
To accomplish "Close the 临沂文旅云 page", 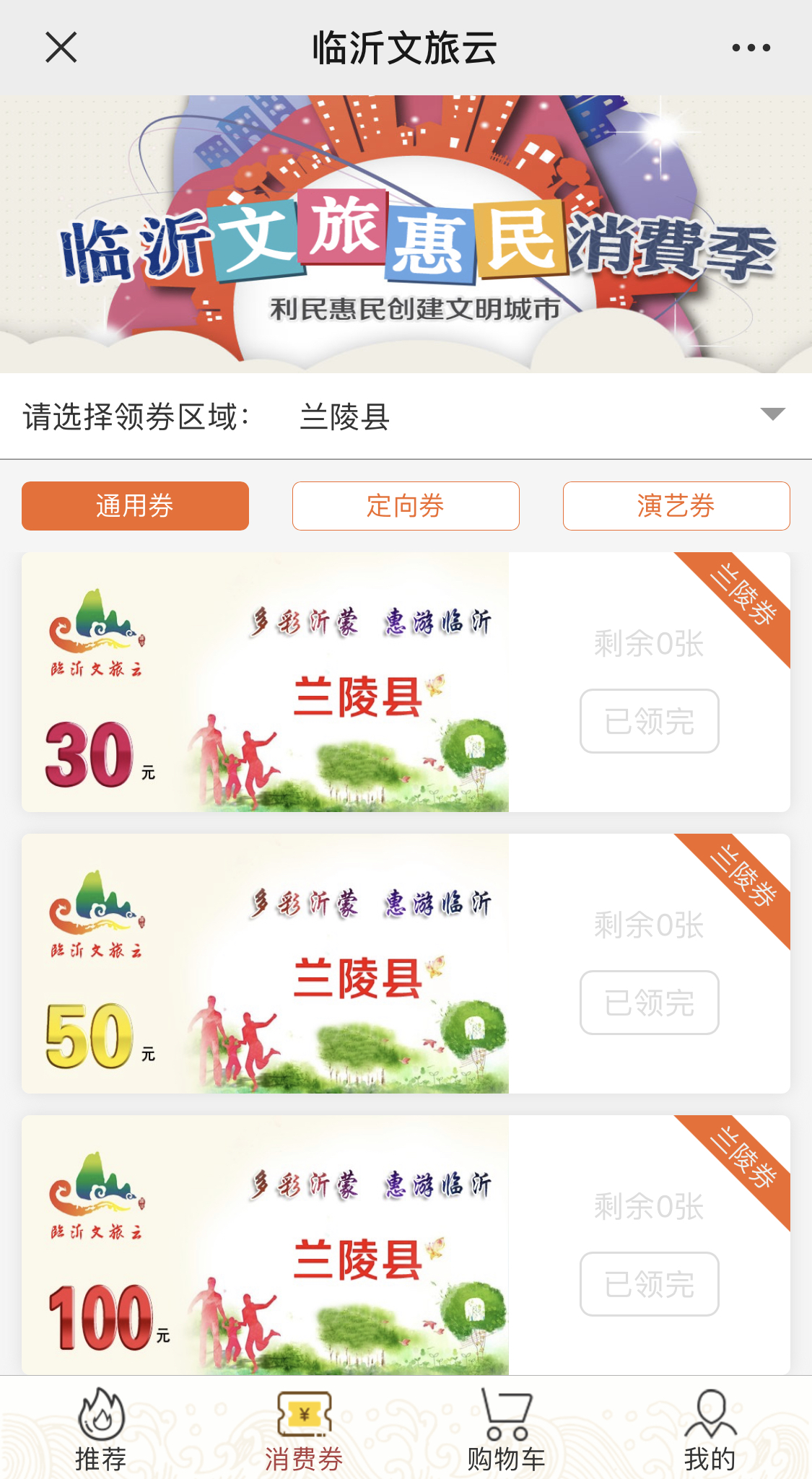I will pos(61,48).
